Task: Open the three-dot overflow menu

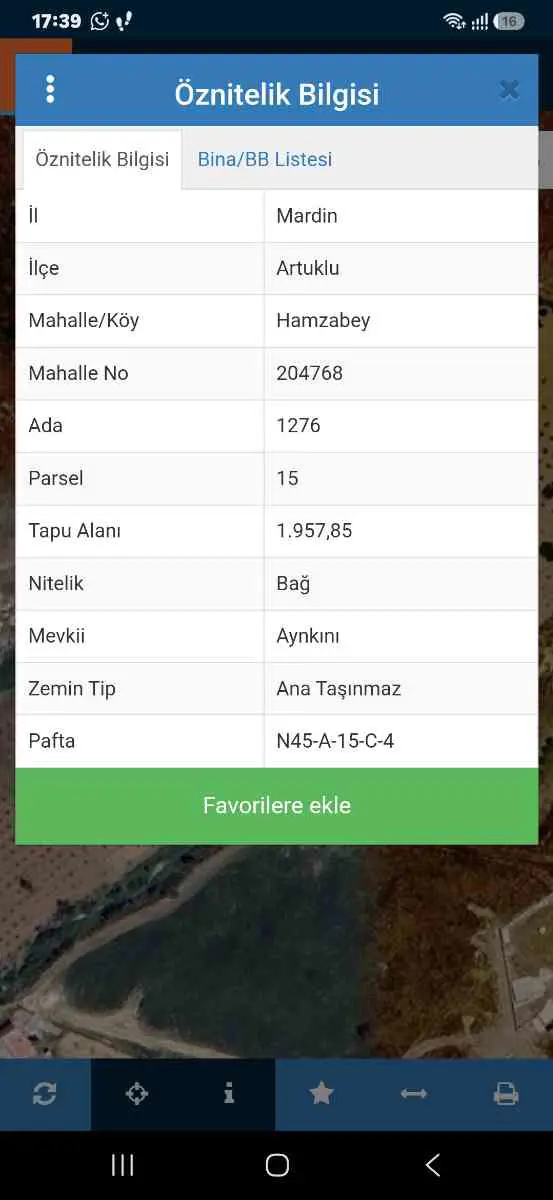Action: tap(50, 90)
